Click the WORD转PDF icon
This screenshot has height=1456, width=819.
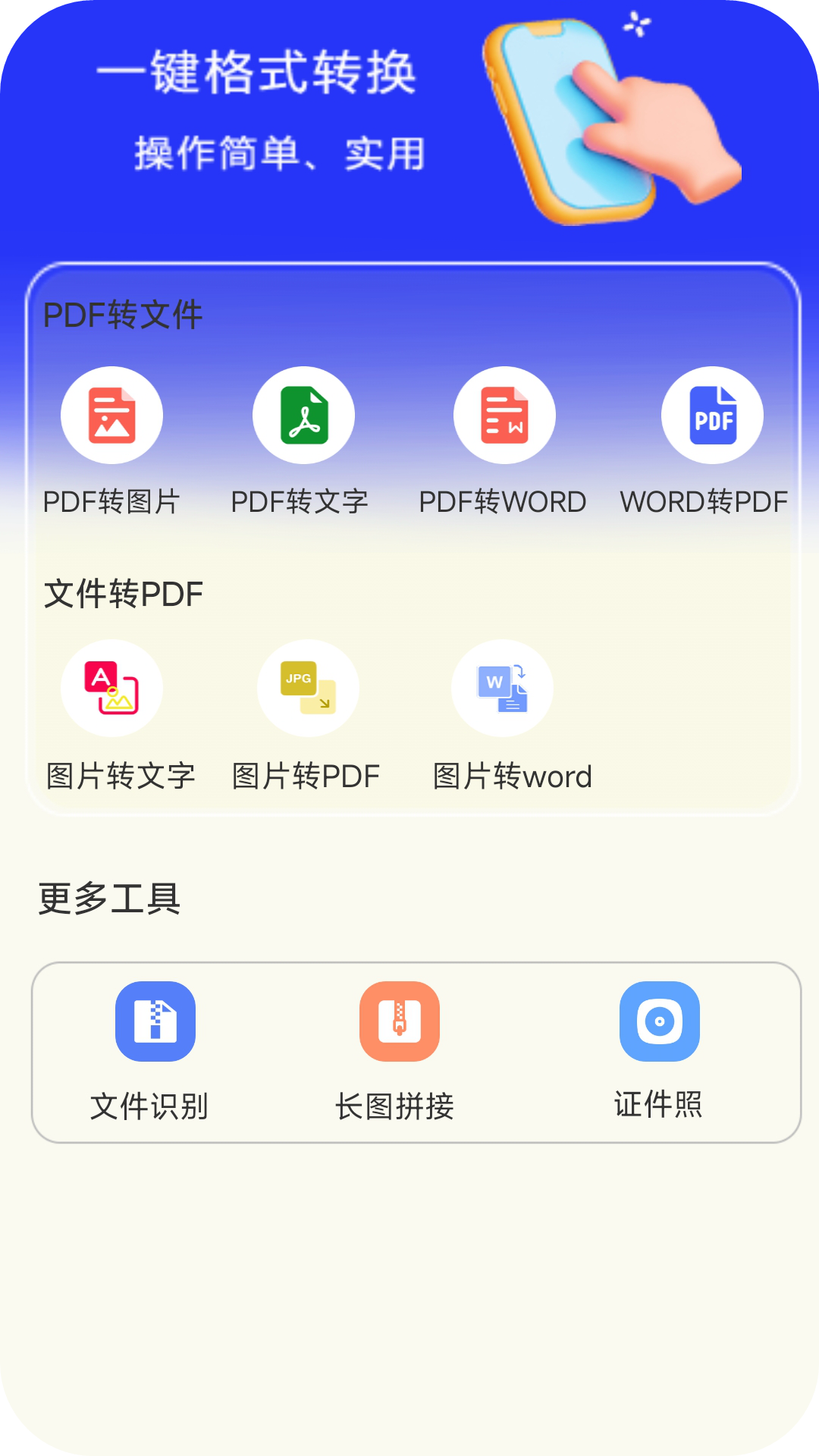[711, 415]
